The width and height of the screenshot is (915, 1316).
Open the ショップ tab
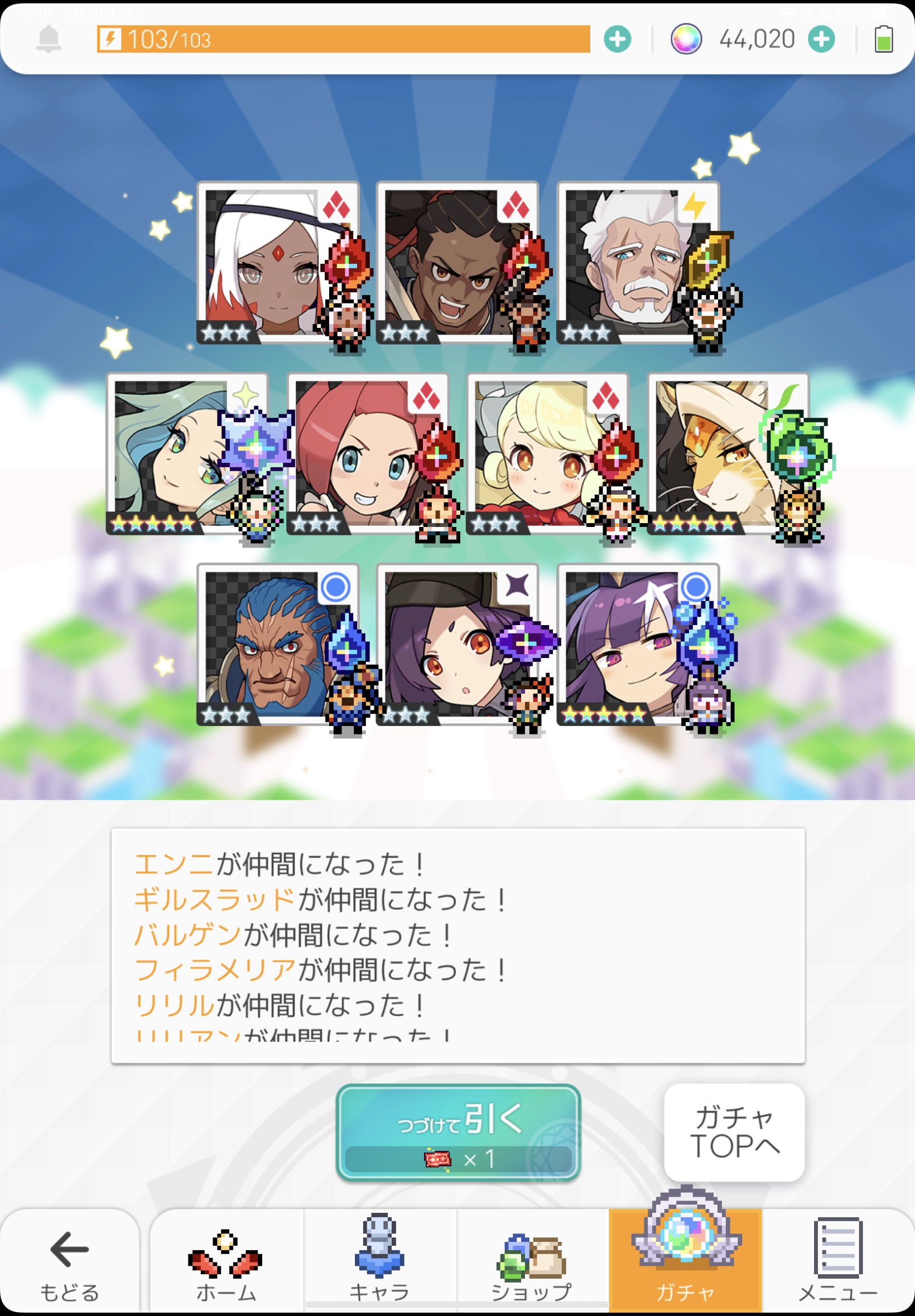[532, 1261]
